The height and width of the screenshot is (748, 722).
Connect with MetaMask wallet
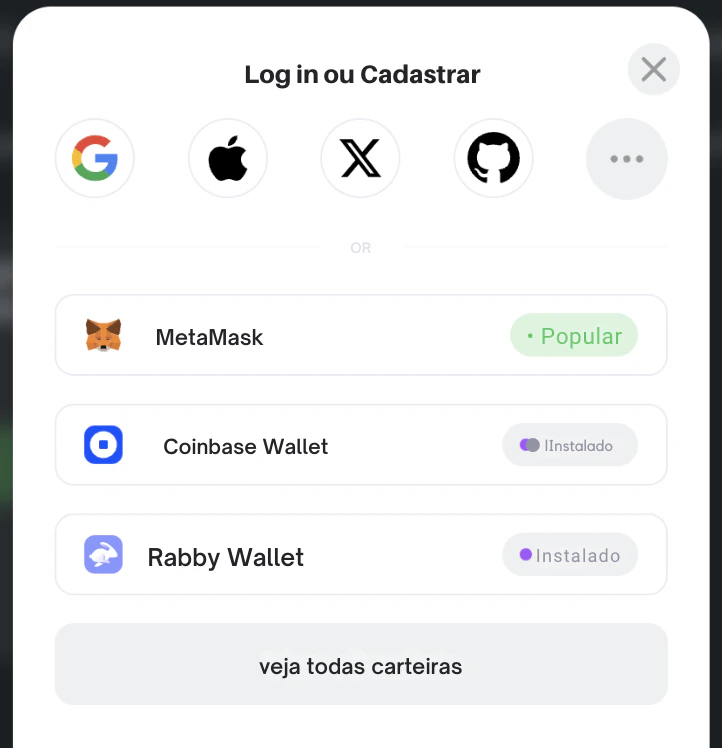(x=360, y=336)
